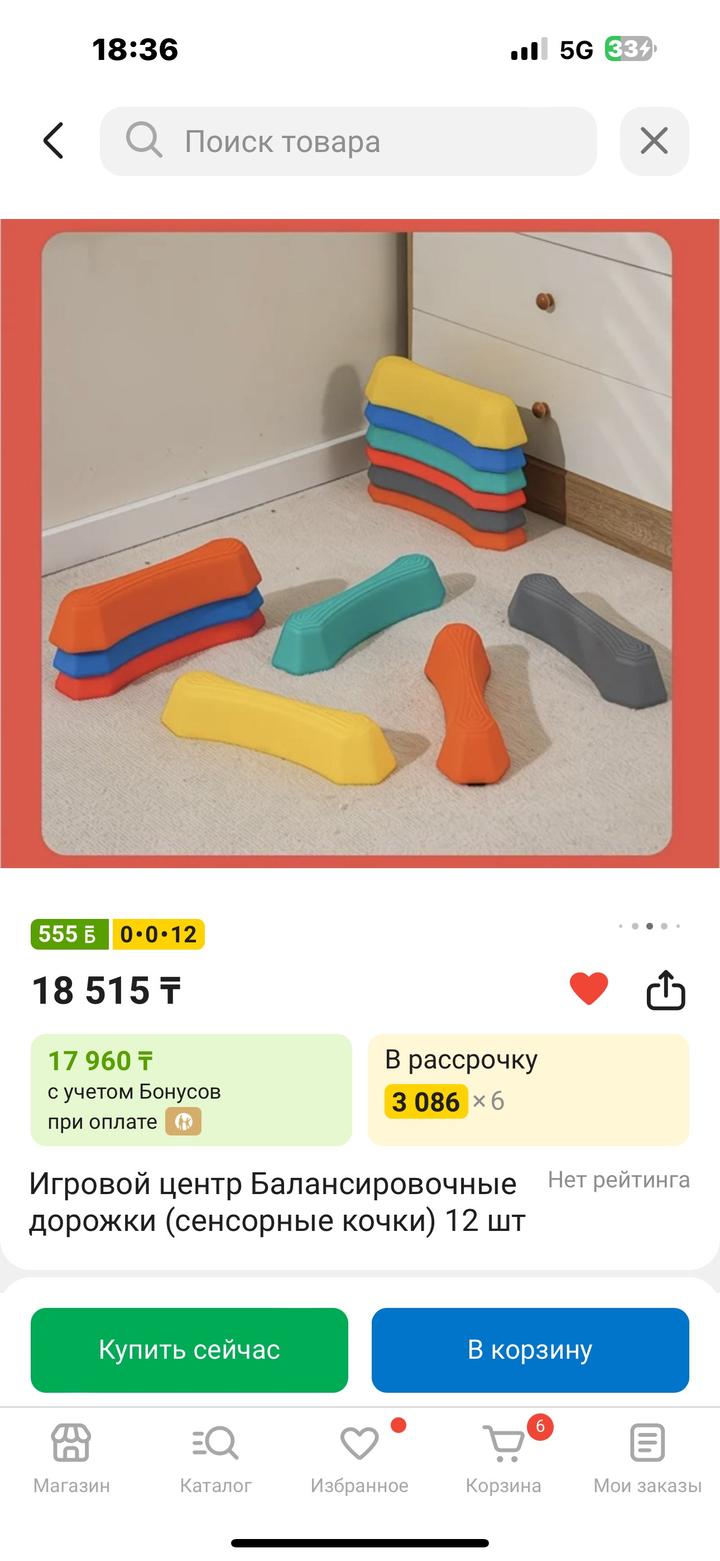This screenshot has height=1561, width=720.
Task: Go to the Избранное tab
Action: 359,1458
